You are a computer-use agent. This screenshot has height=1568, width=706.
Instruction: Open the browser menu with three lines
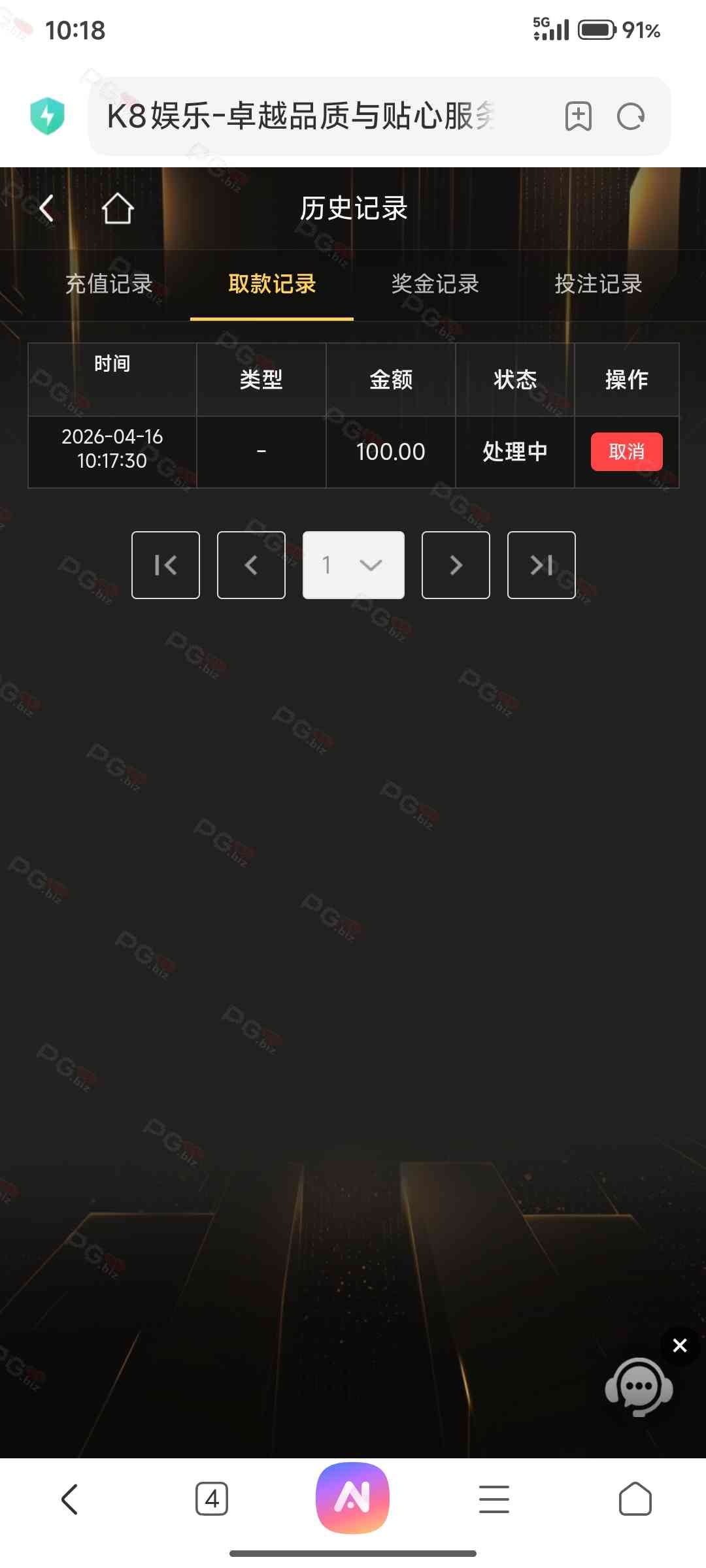tap(494, 1499)
